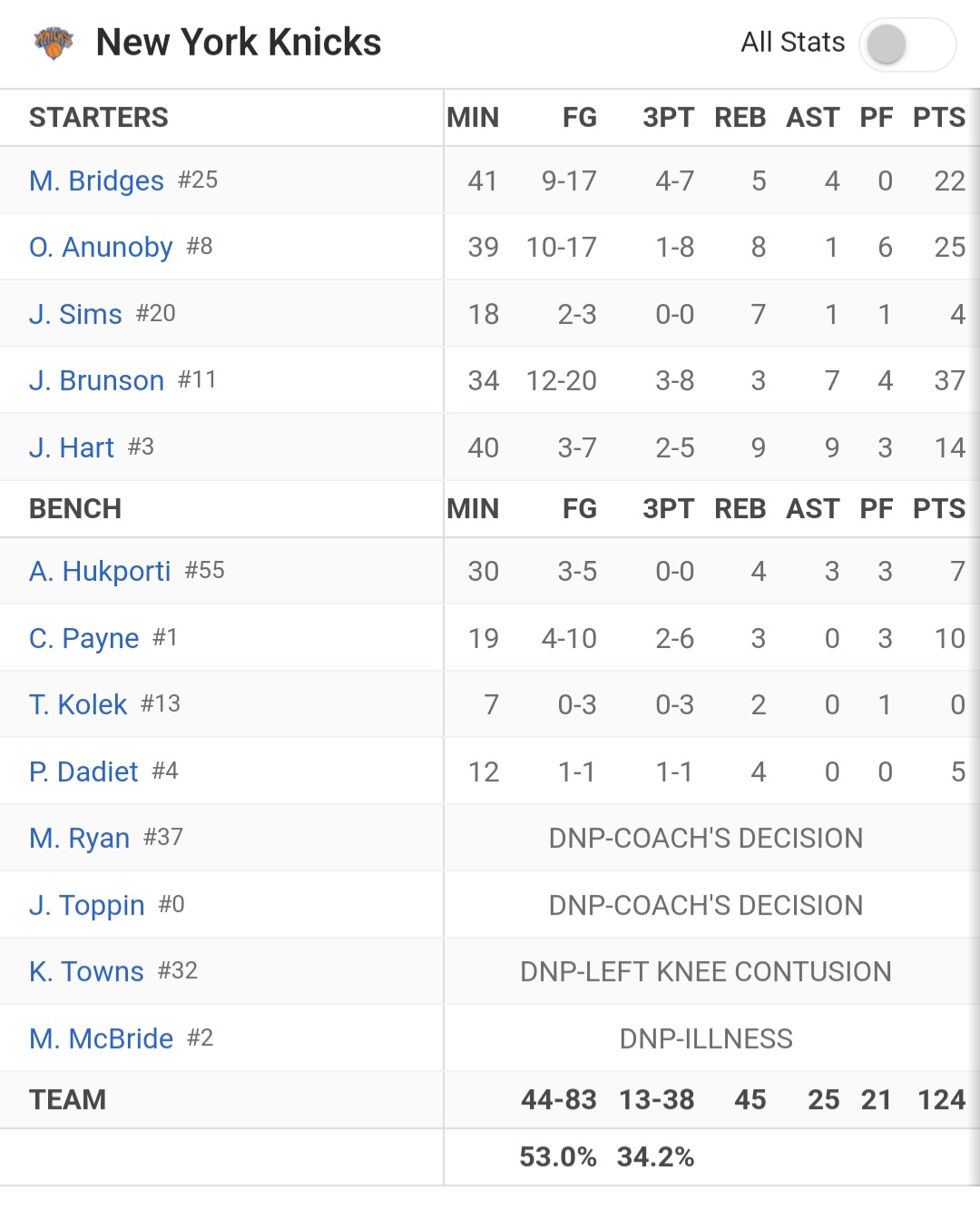
Task: Open O. Anunoby player profile
Action: point(101,247)
